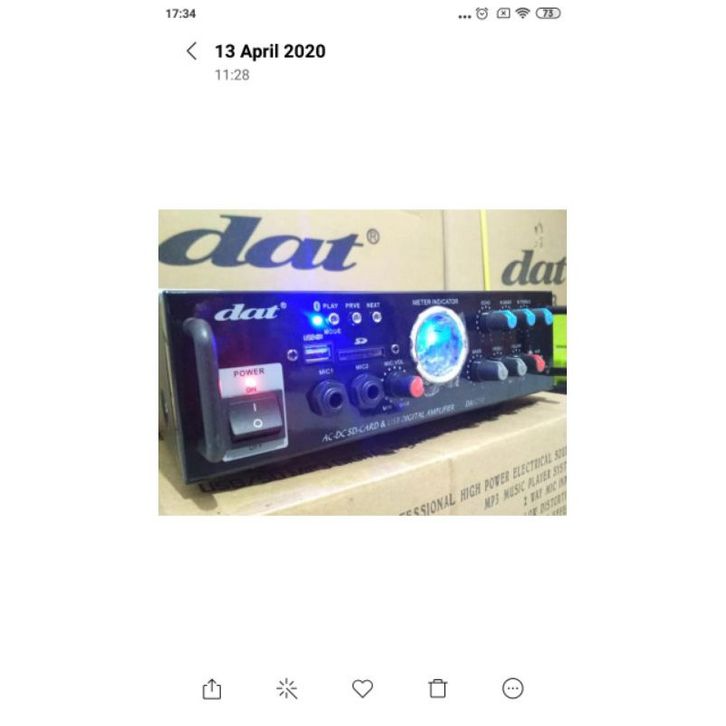
Task: Open the photo editing tools
Action: [287, 688]
